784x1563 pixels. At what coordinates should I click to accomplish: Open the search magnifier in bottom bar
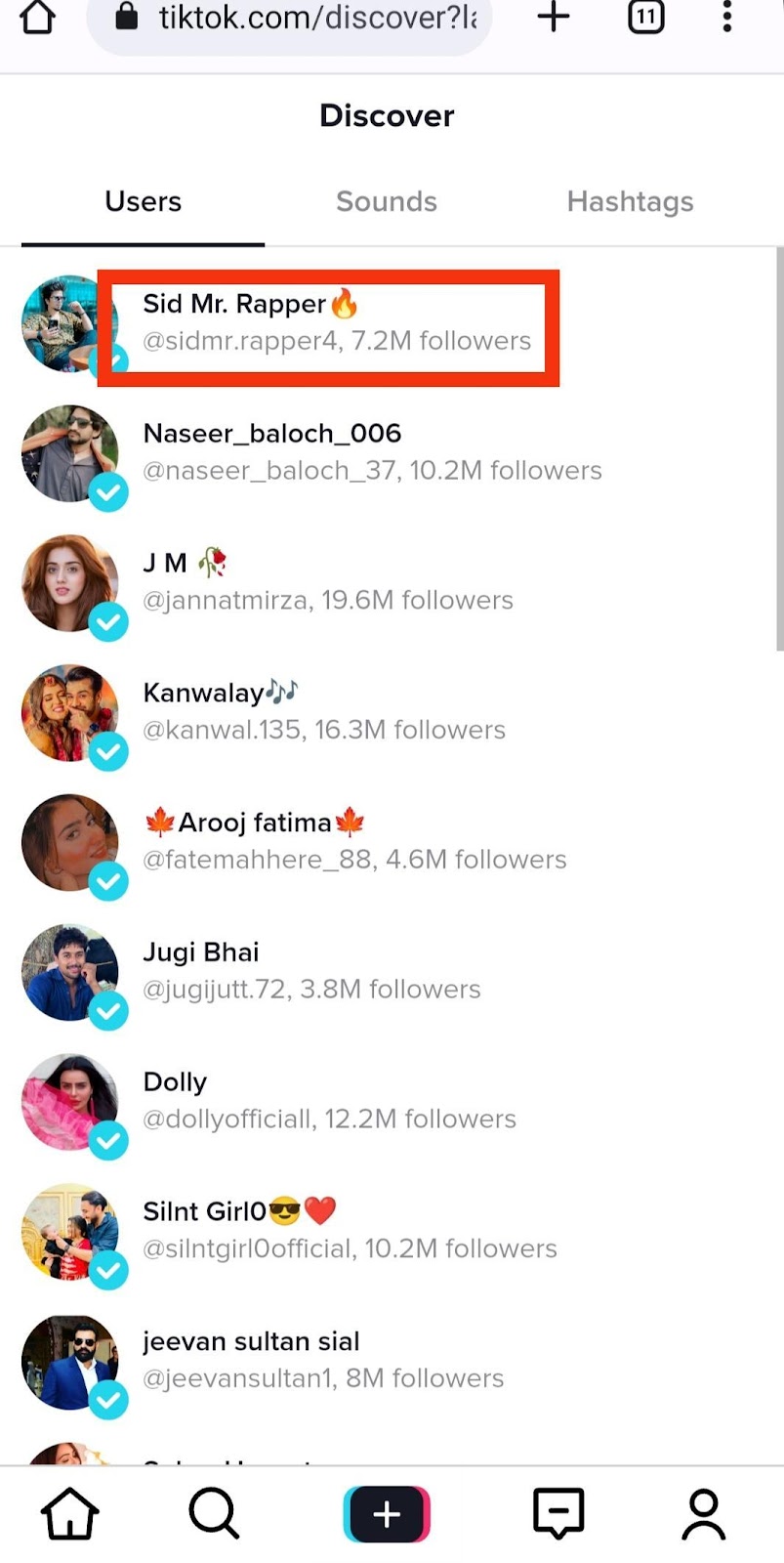214,1514
